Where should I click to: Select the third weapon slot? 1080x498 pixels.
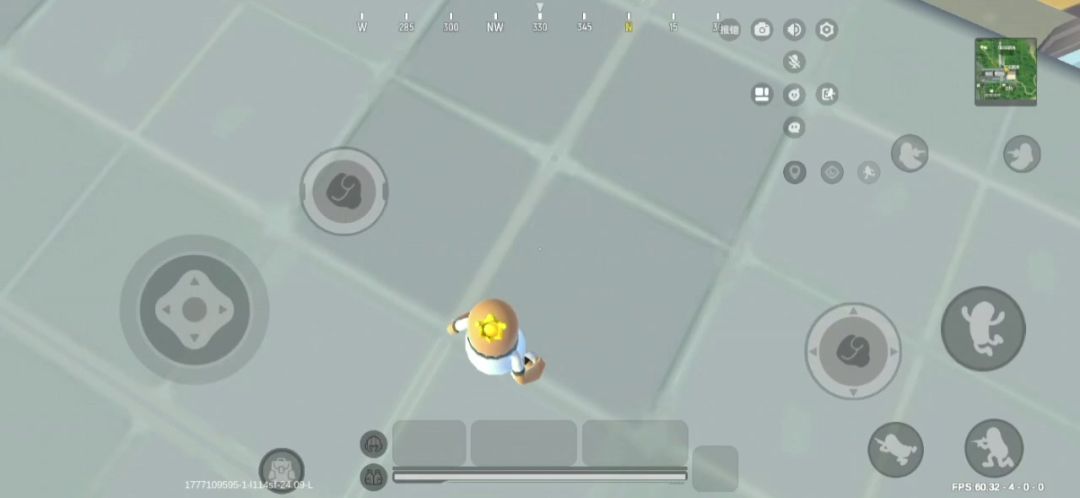[x=635, y=442]
